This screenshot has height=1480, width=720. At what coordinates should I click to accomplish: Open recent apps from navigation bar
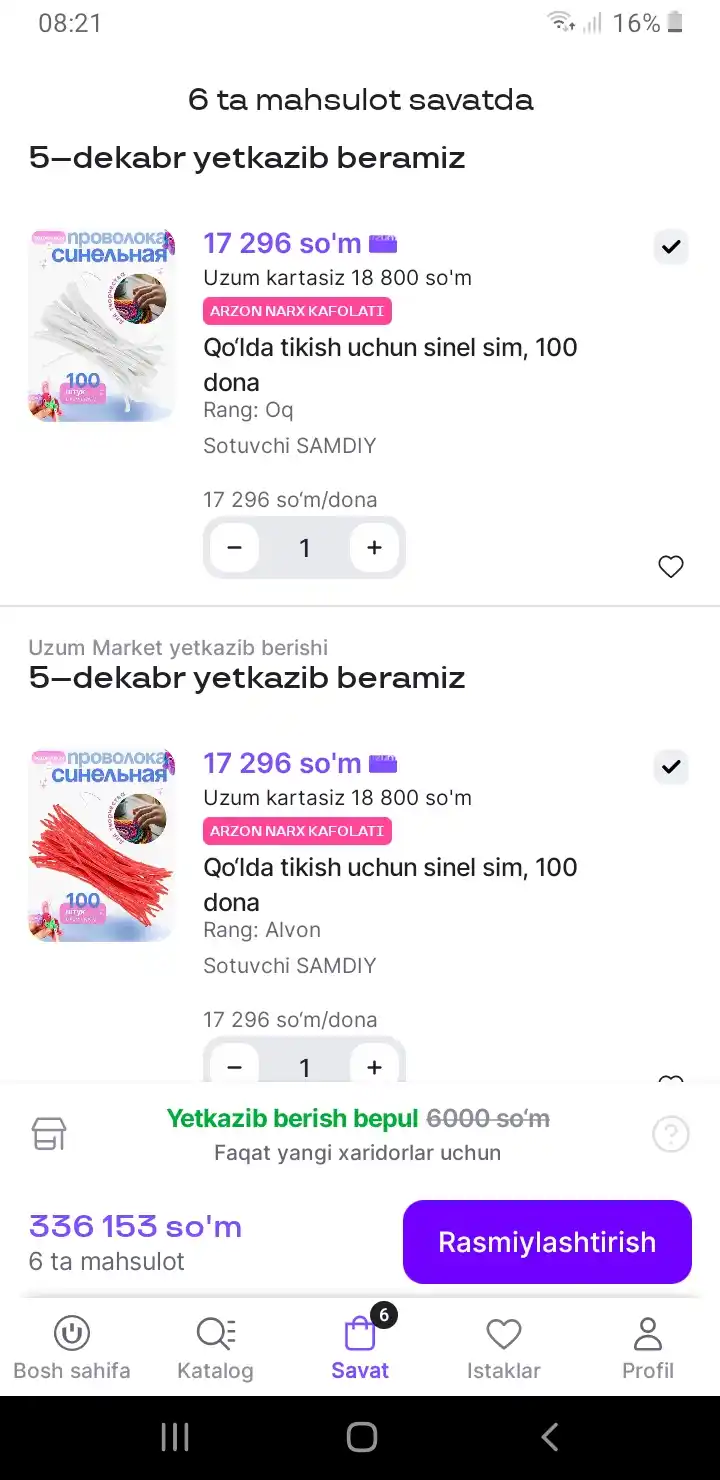click(x=175, y=1437)
